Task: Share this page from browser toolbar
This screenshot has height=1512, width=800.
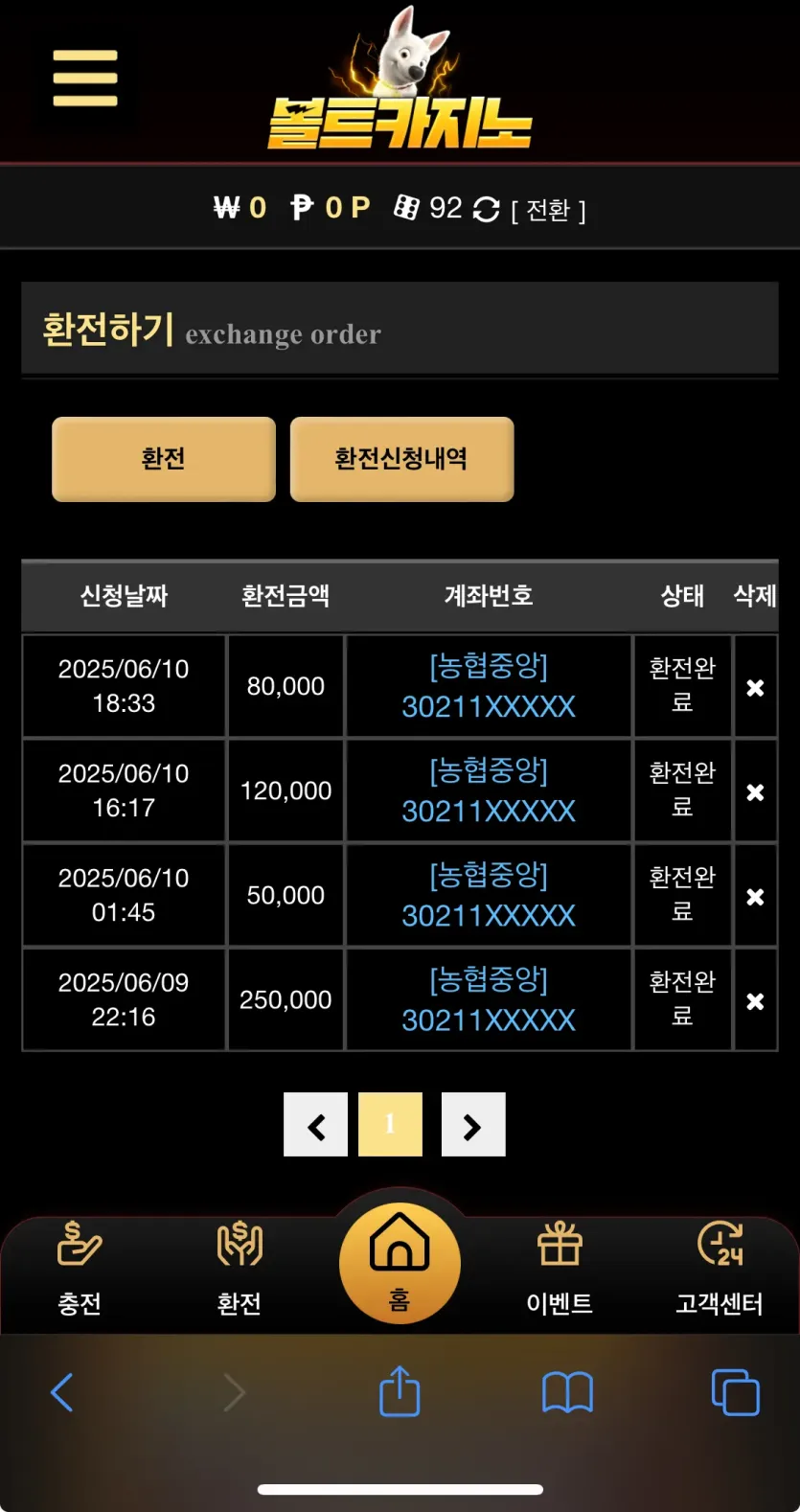Action: click(400, 1390)
